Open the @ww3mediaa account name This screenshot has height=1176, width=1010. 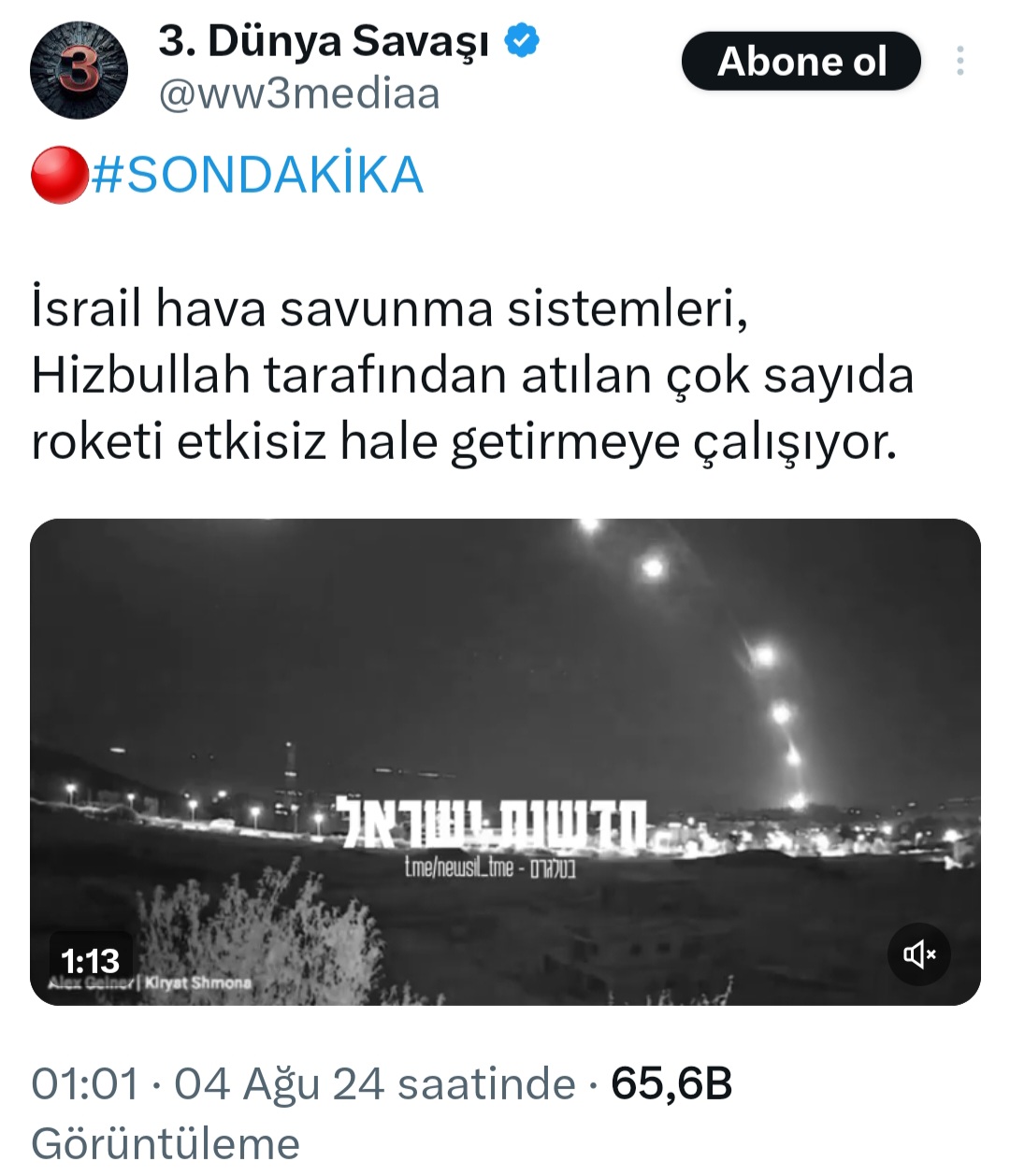[x=299, y=94]
